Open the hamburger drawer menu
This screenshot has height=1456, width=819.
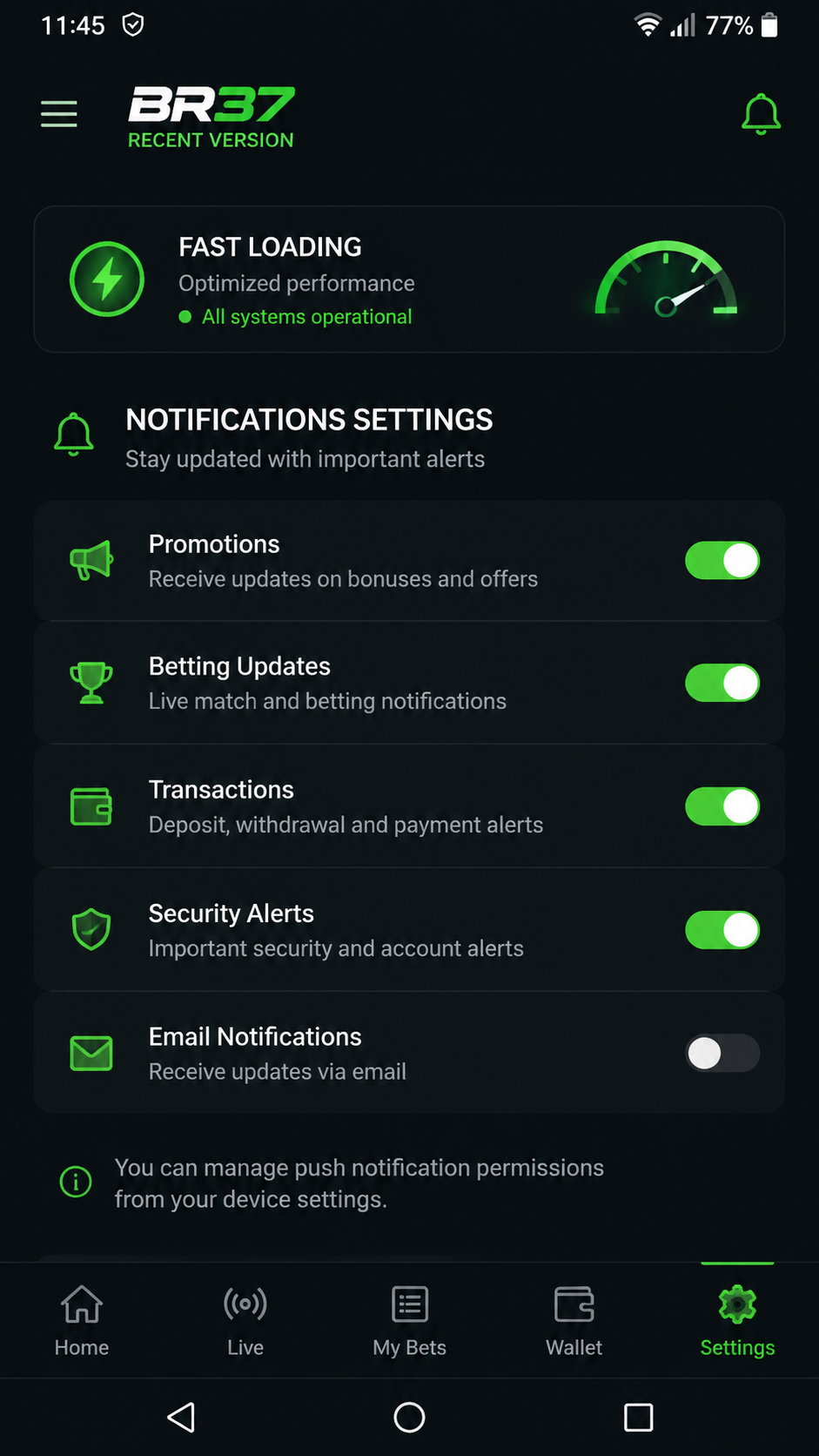coord(59,114)
